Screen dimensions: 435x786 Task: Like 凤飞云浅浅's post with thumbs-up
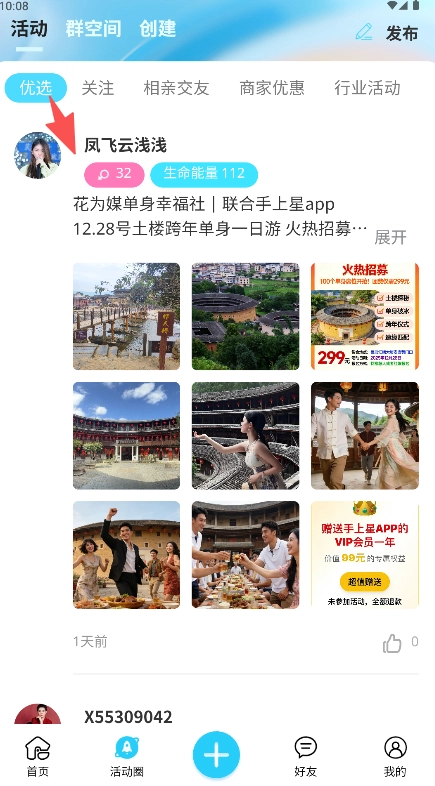[392, 643]
